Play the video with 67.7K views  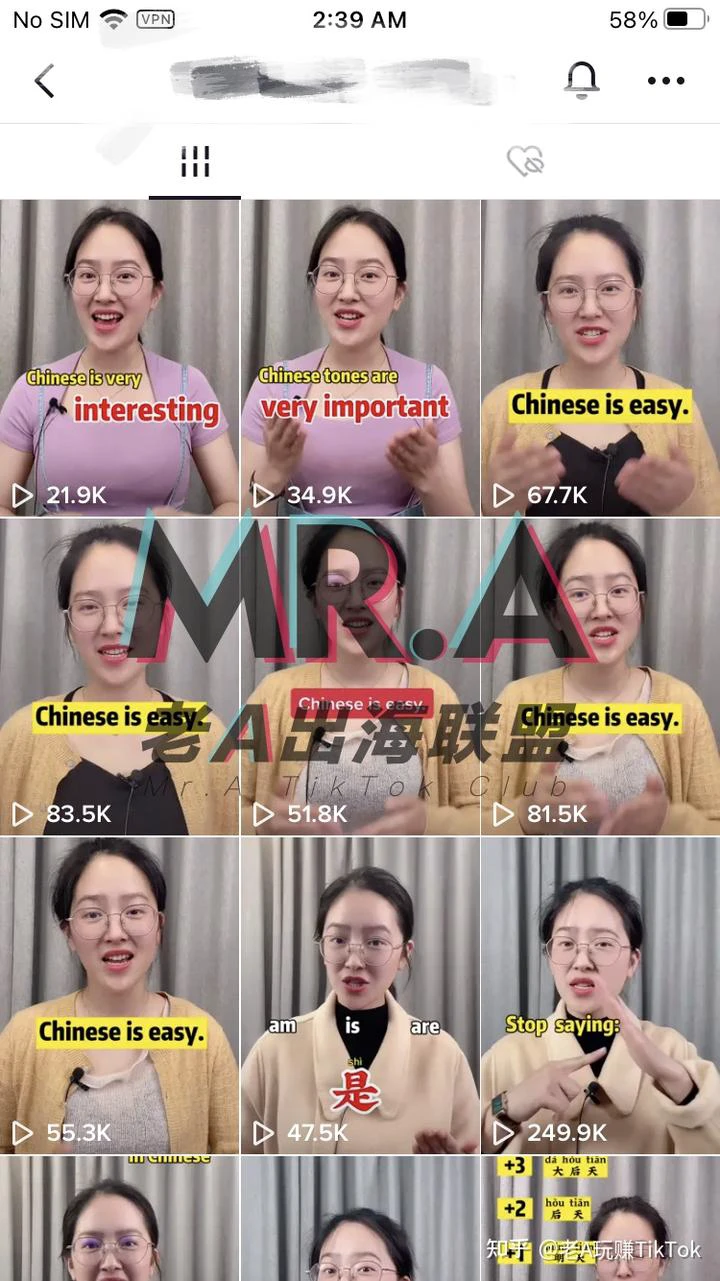pos(600,357)
